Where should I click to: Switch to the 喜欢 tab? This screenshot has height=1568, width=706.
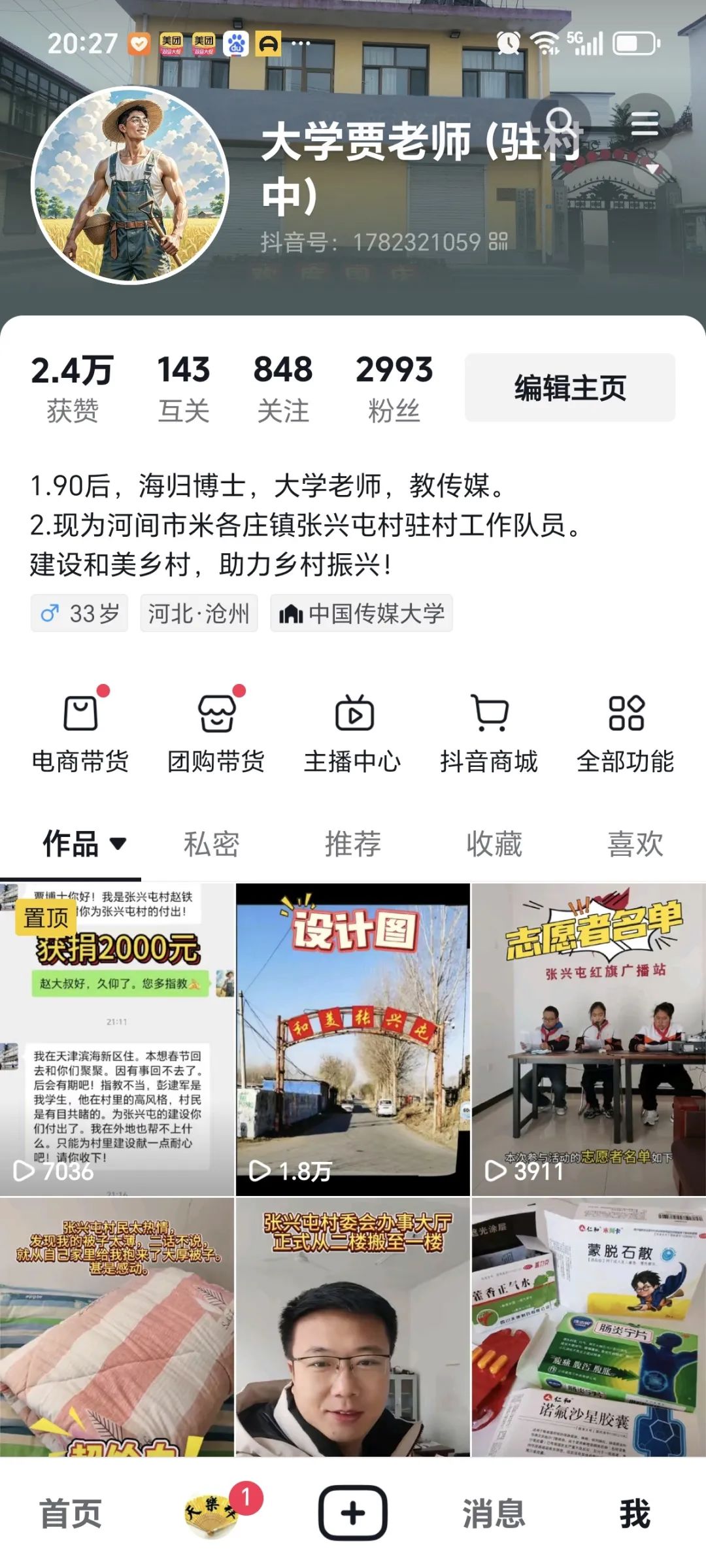(x=635, y=844)
